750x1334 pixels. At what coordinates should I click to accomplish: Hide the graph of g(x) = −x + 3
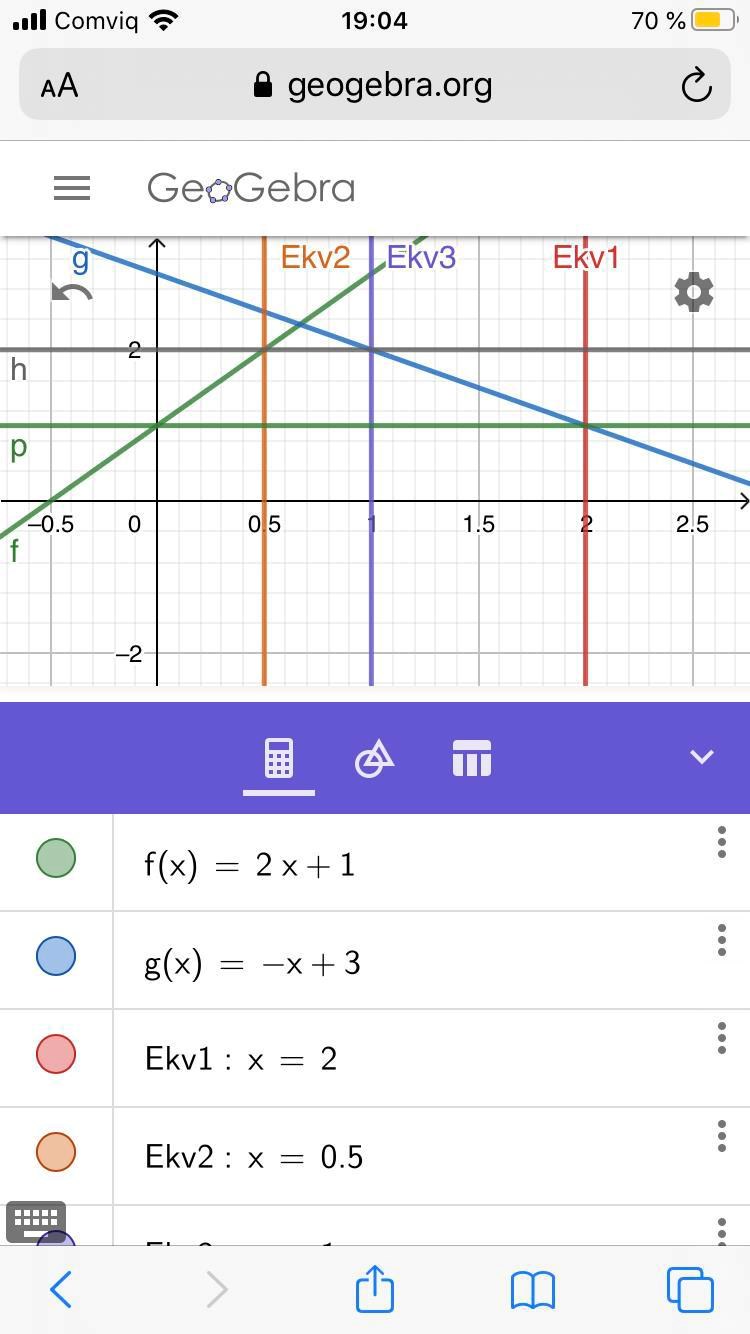56,956
